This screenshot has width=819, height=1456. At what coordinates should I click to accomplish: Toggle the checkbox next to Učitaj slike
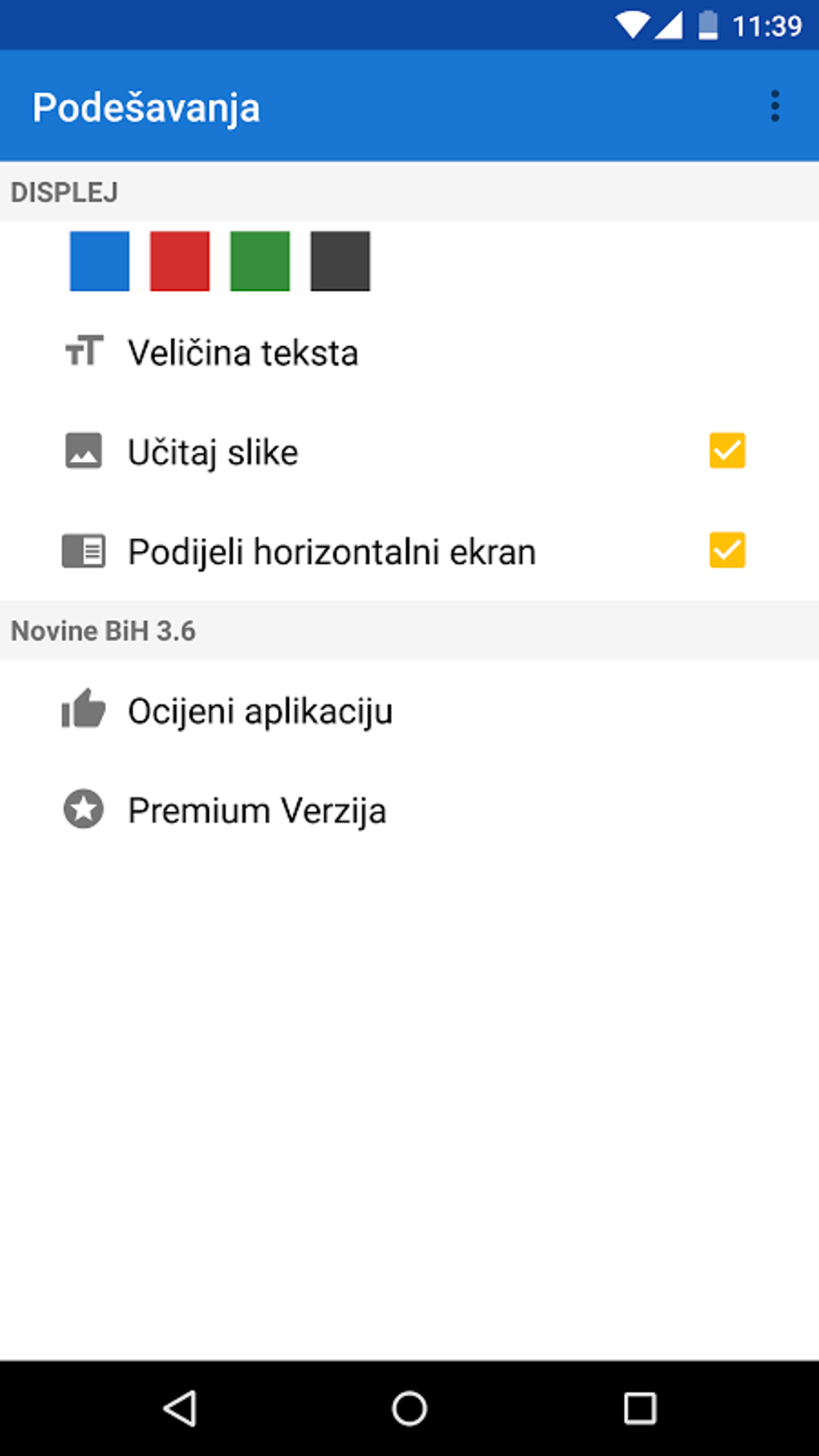click(726, 451)
